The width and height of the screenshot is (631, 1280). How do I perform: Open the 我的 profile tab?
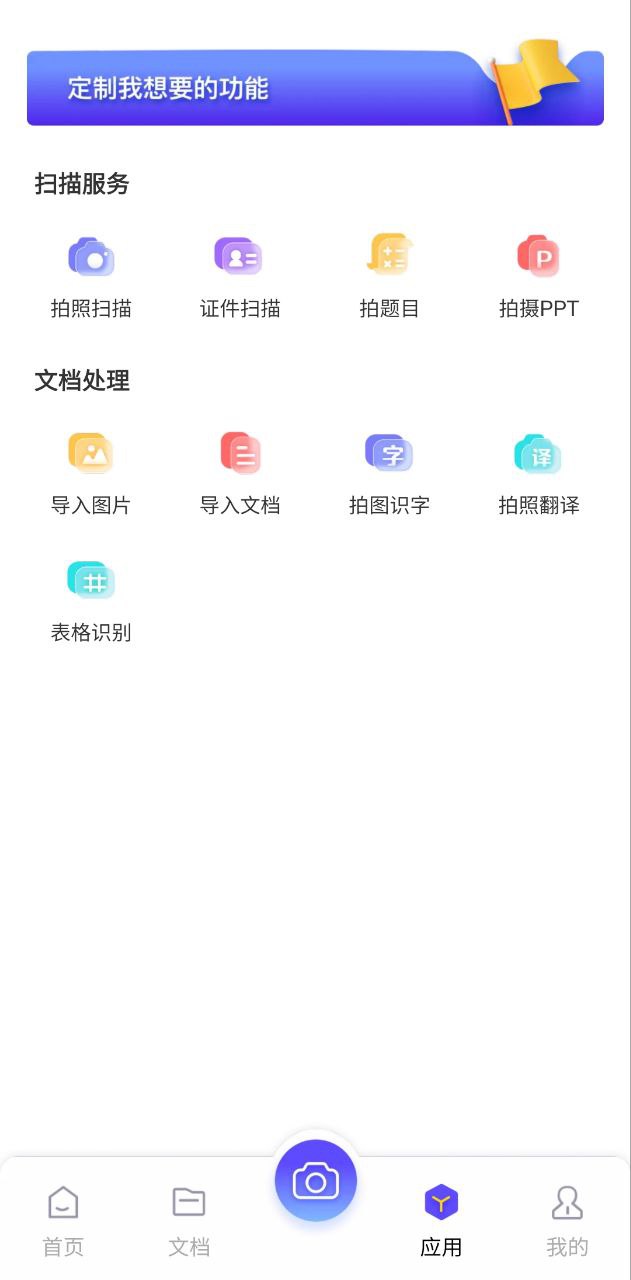(x=567, y=1220)
